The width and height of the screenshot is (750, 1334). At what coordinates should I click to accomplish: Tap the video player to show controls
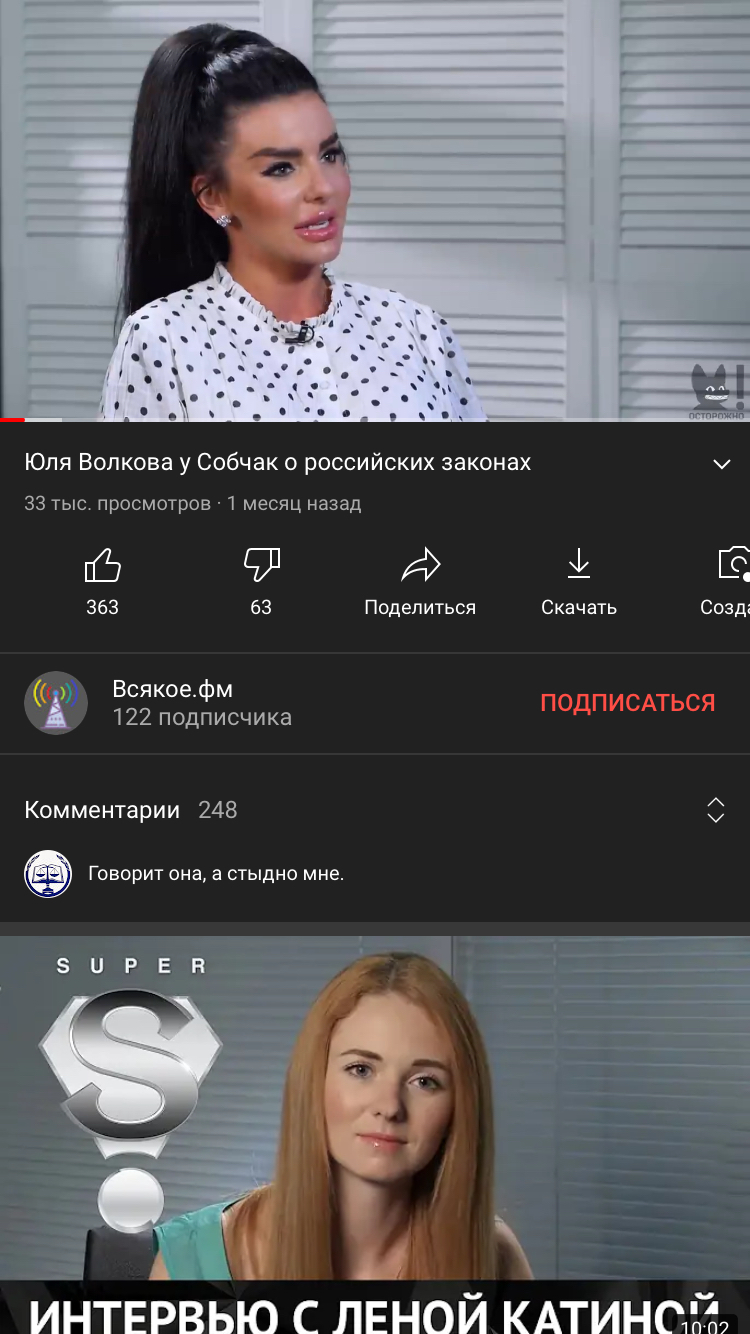point(375,210)
